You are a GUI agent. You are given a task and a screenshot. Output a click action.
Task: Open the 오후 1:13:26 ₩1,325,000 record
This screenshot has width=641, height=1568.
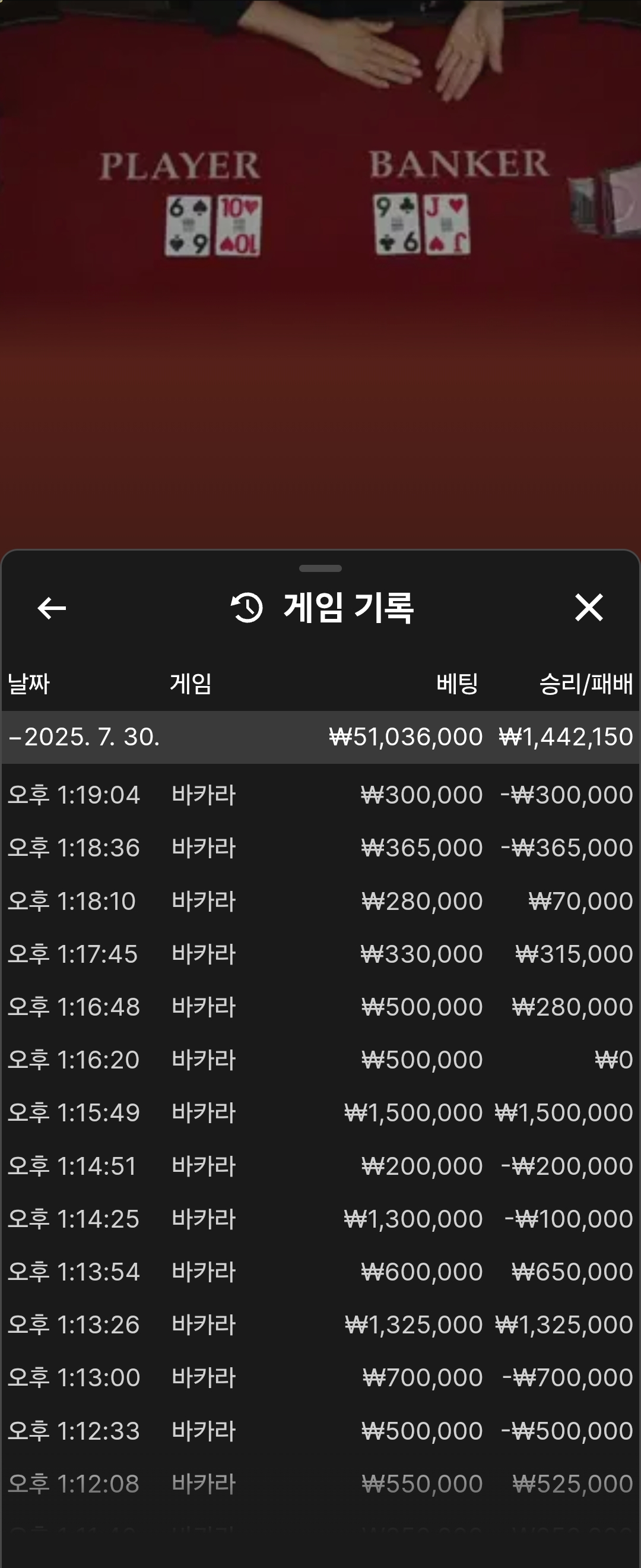[x=320, y=1324]
